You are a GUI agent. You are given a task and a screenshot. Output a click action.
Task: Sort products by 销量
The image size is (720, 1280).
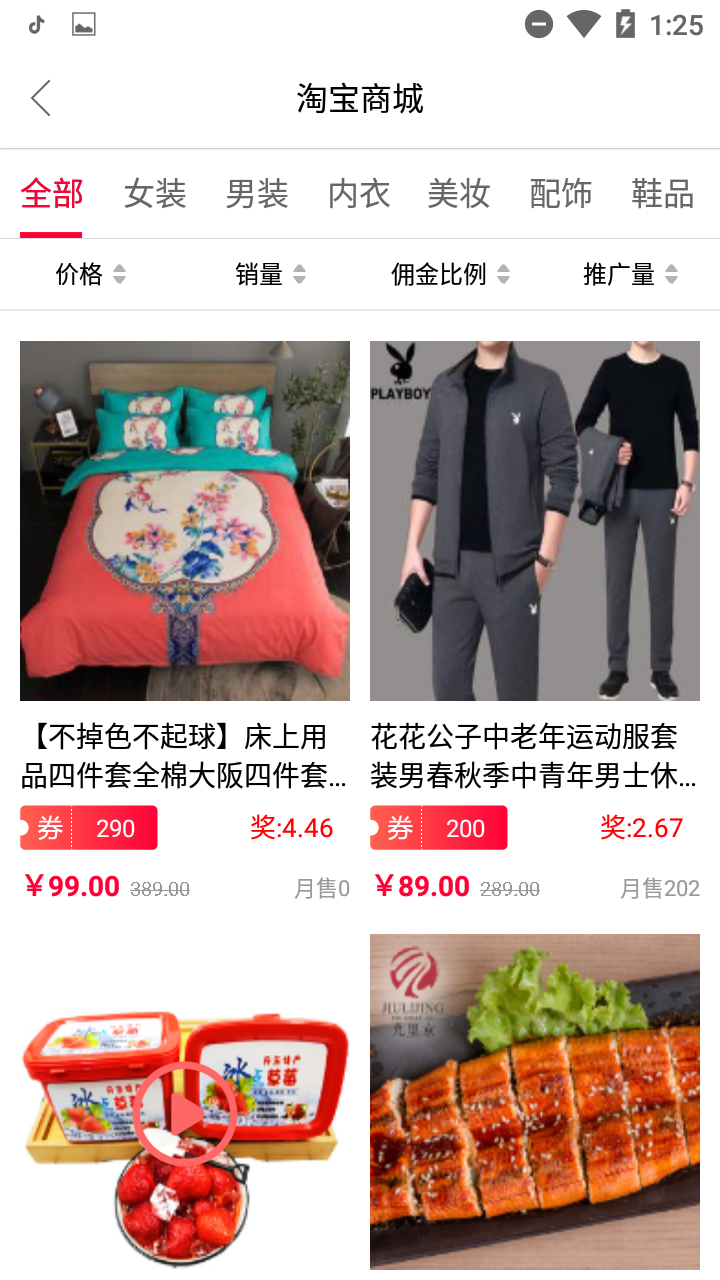(271, 274)
